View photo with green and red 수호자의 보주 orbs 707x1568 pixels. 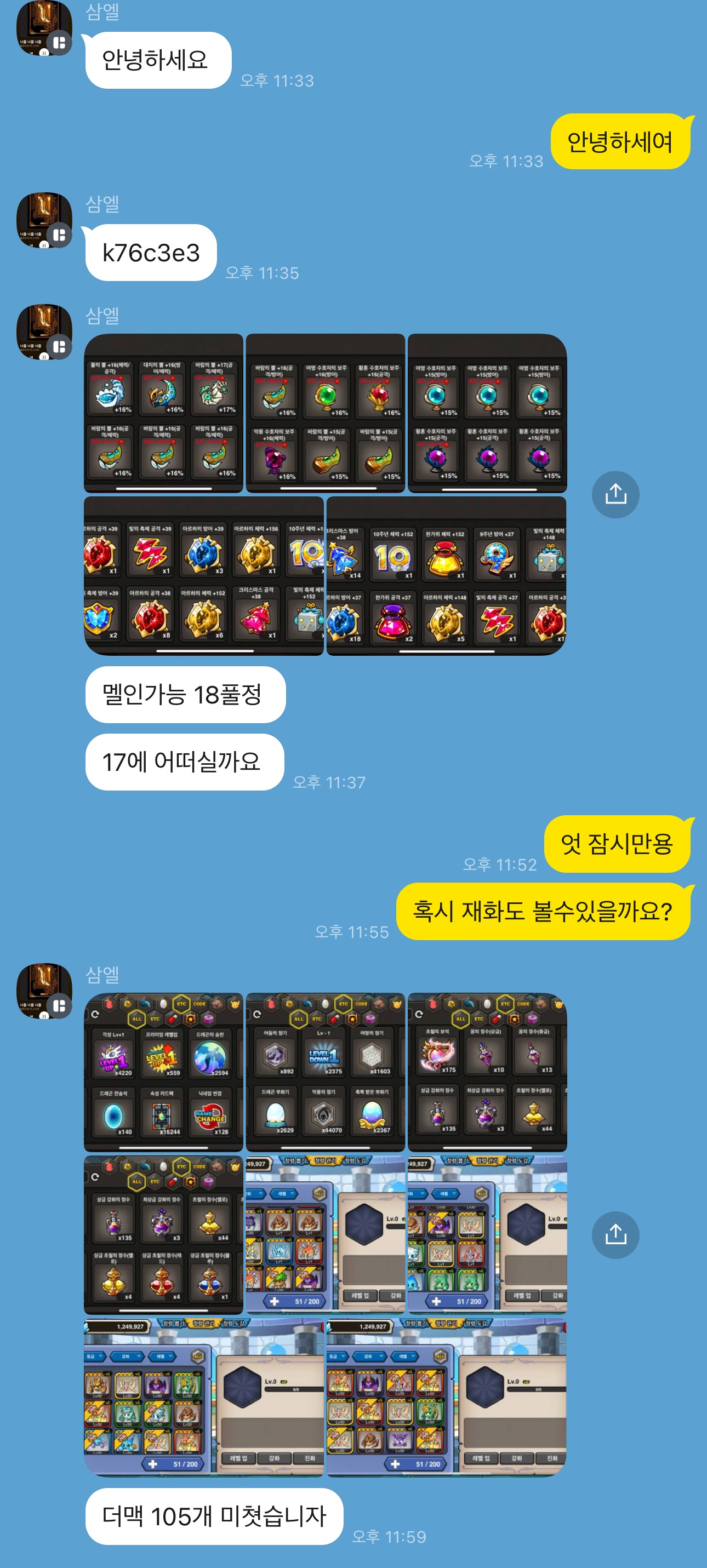coord(325,413)
